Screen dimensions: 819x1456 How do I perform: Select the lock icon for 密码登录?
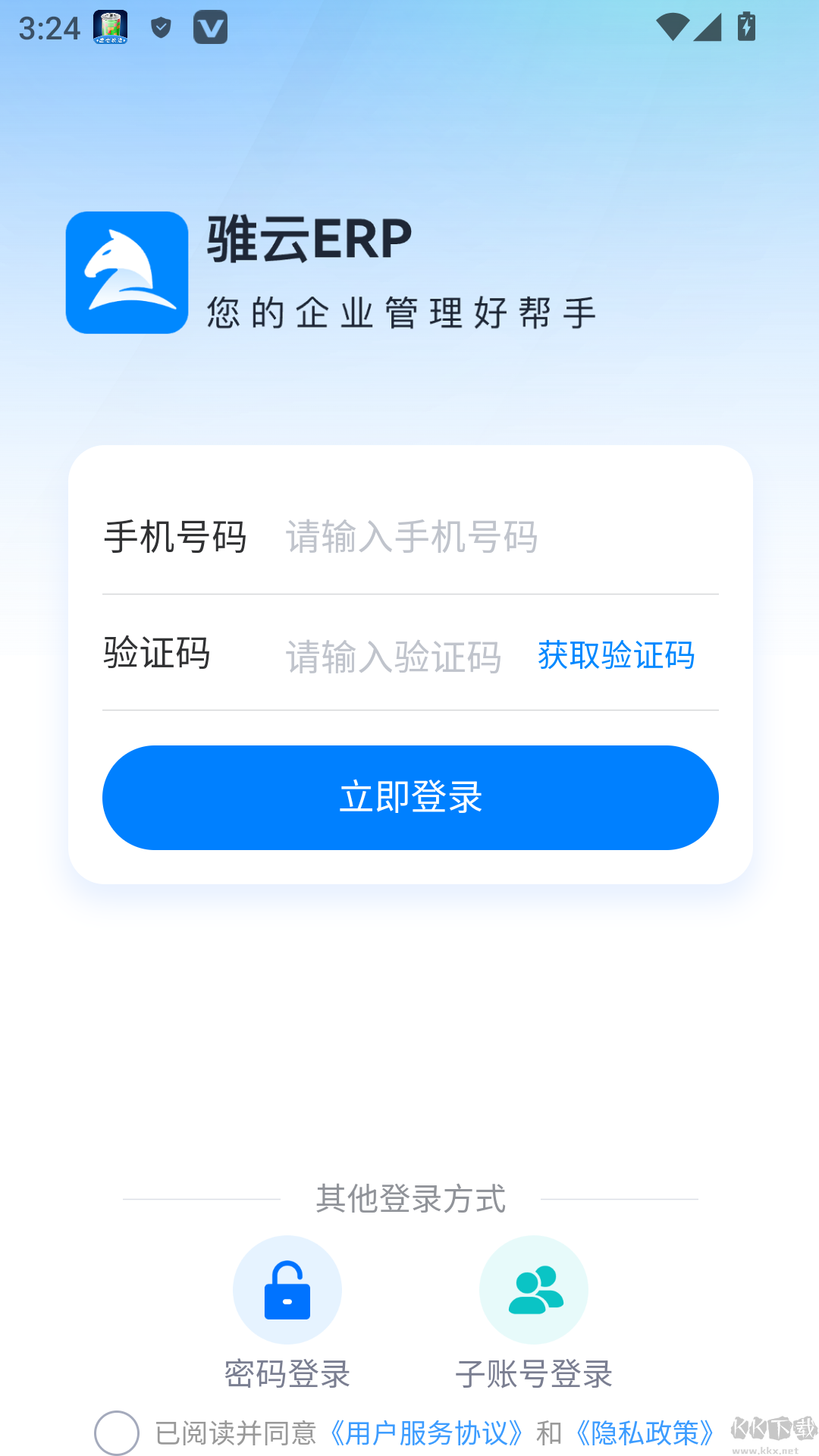(287, 1289)
